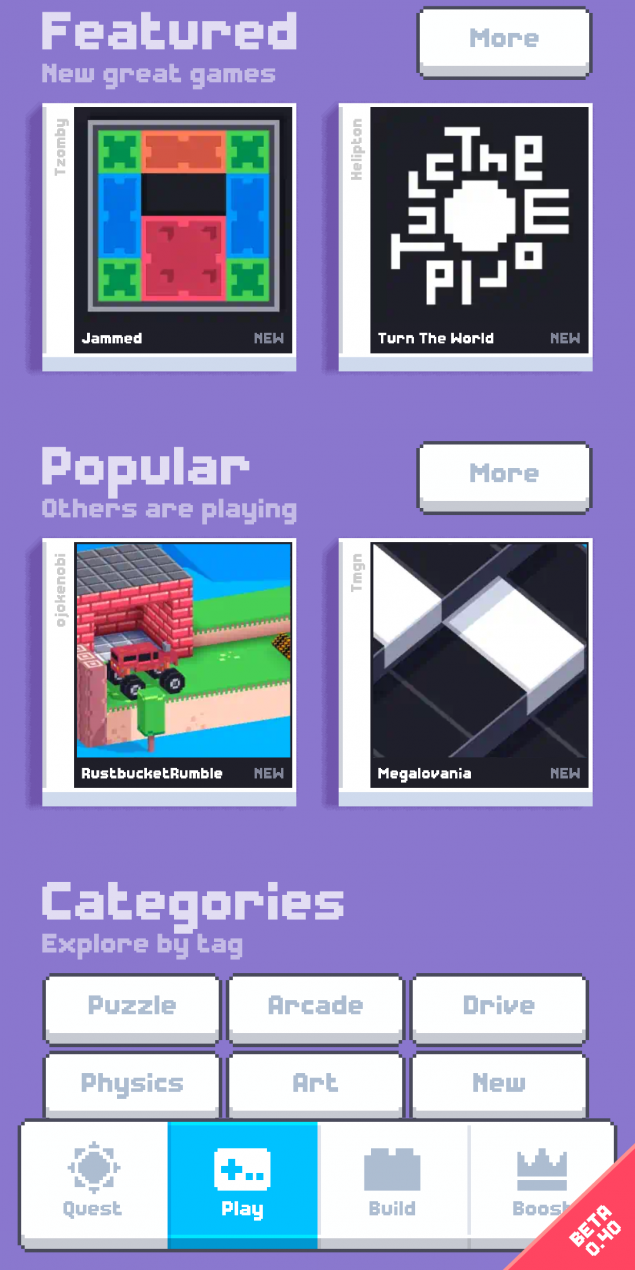Image resolution: width=635 pixels, height=1270 pixels.
Task: Browse games tagged New
Action: pos(498,1083)
